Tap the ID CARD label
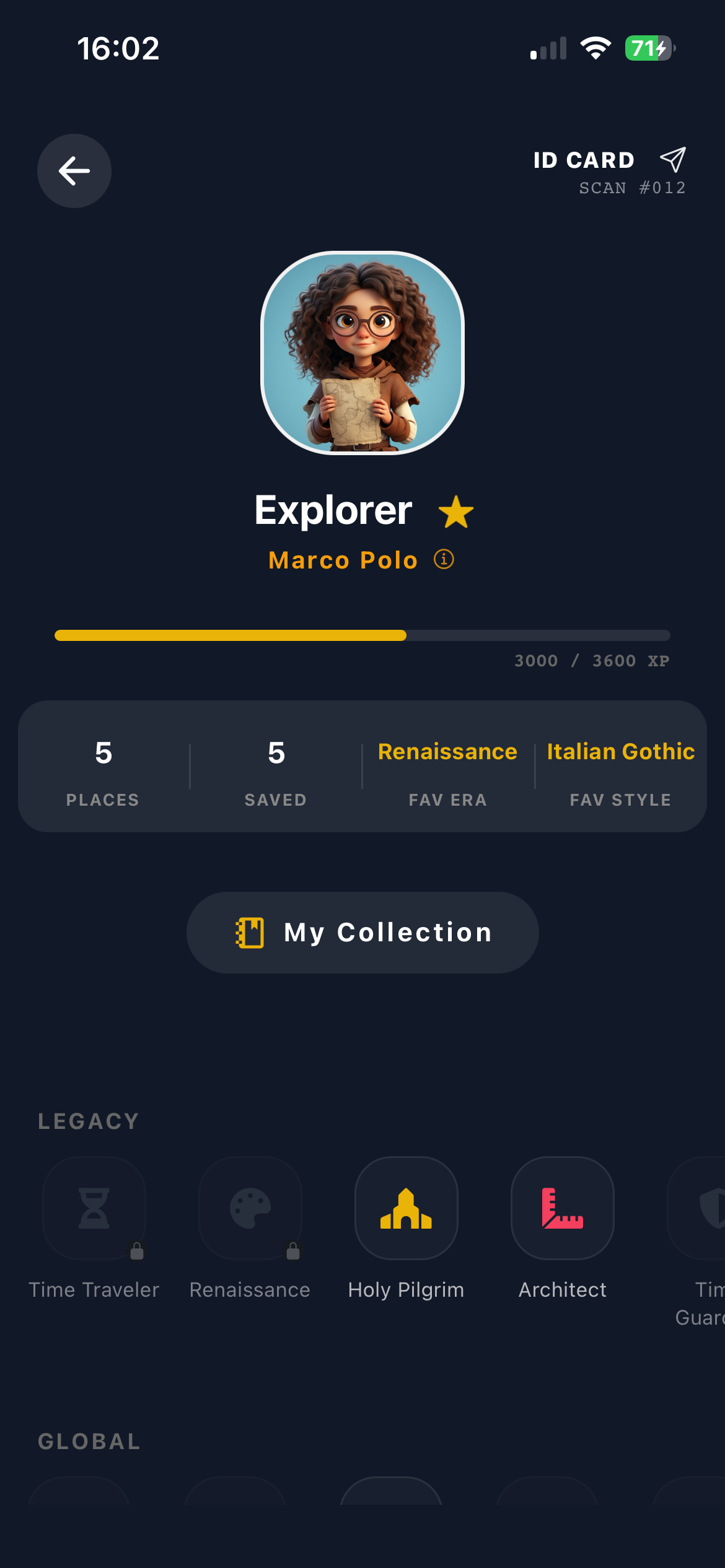Screen dimensions: 725x1568 coord(583,160)
